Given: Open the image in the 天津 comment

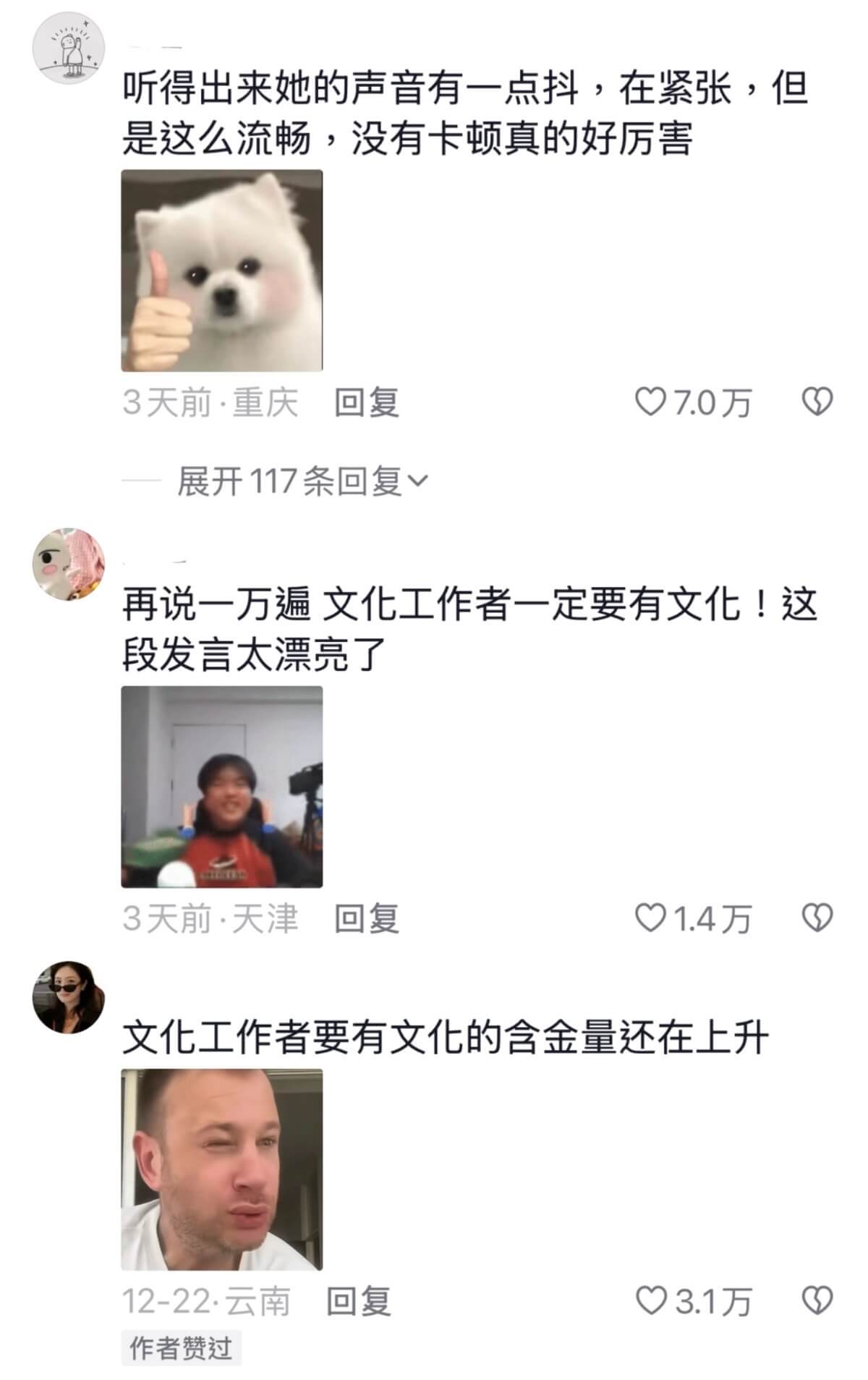Looking at the screenshot, I should (222, 787).
